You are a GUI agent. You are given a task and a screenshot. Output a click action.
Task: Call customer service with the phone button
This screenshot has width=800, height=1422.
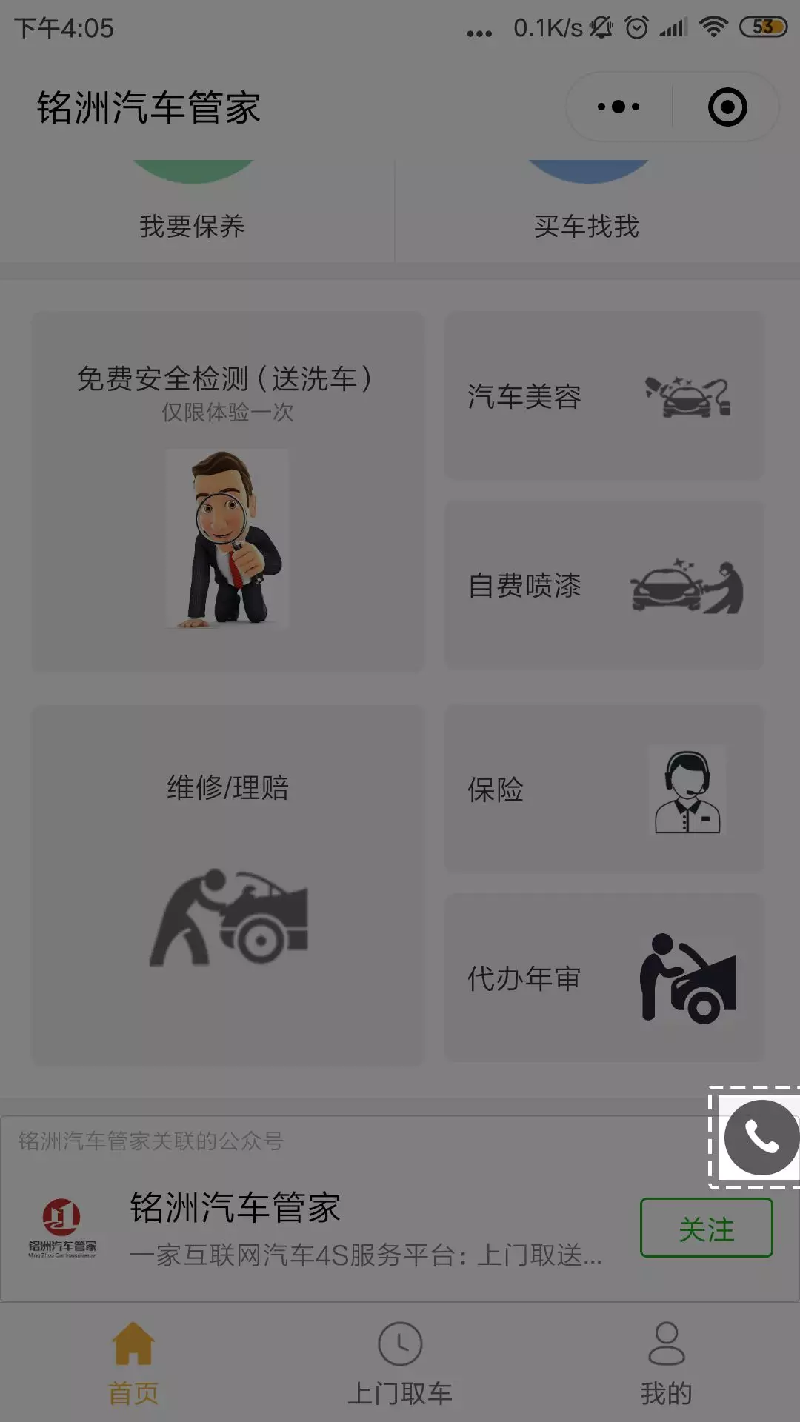(x=760, y=1137)
